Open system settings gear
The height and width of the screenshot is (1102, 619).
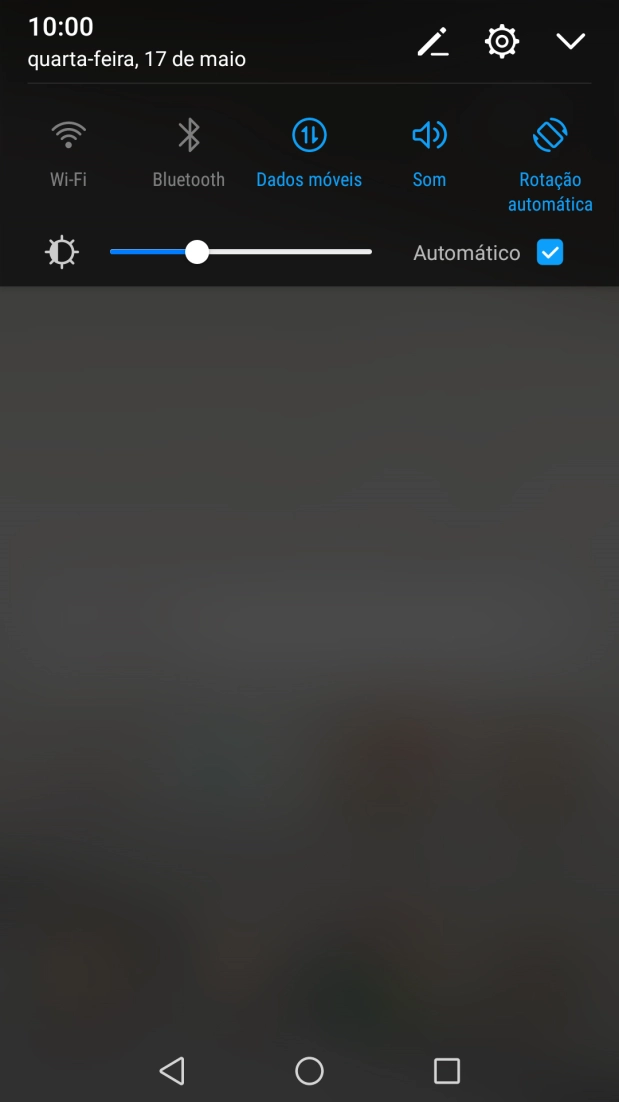[501, 42]
